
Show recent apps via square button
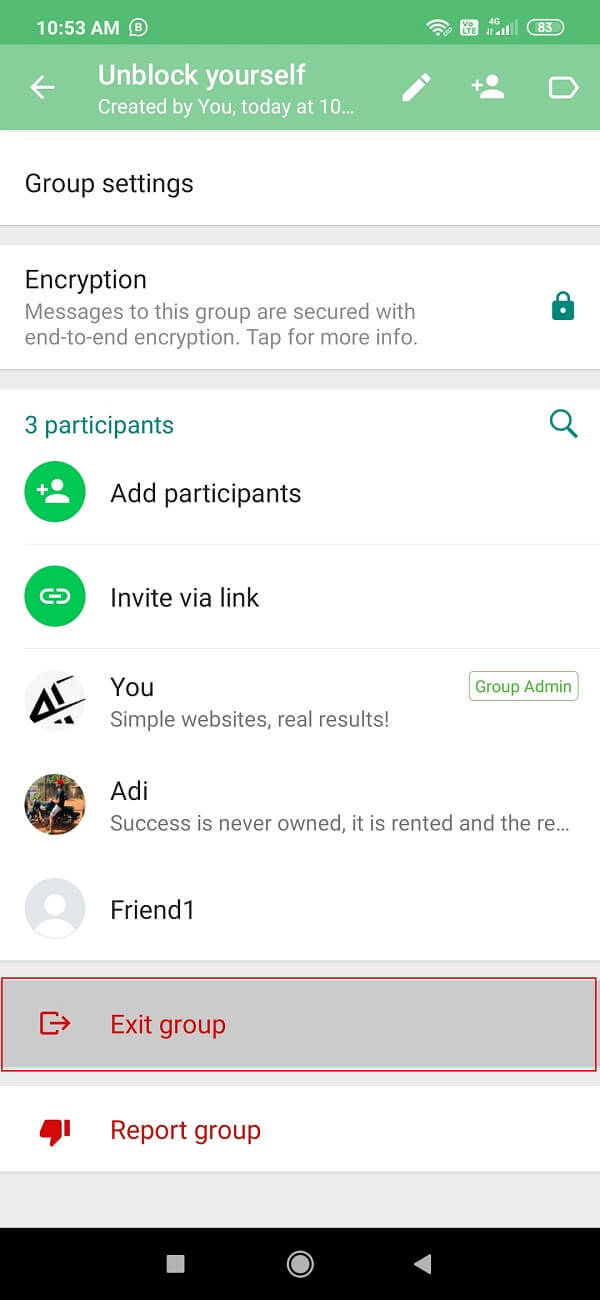(x=175, y=1264)
